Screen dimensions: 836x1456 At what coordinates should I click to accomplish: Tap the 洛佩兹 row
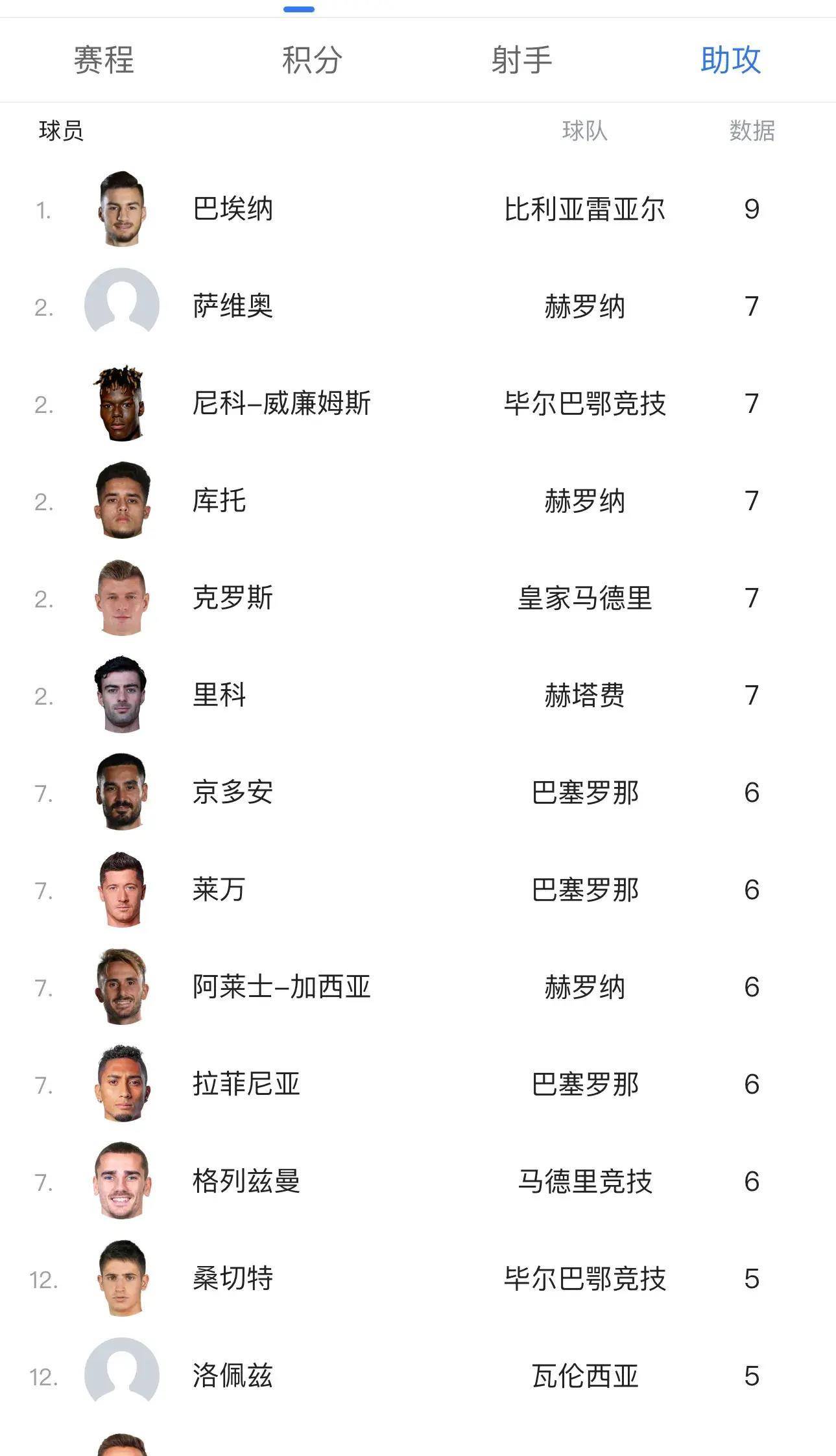(418, 1376)
